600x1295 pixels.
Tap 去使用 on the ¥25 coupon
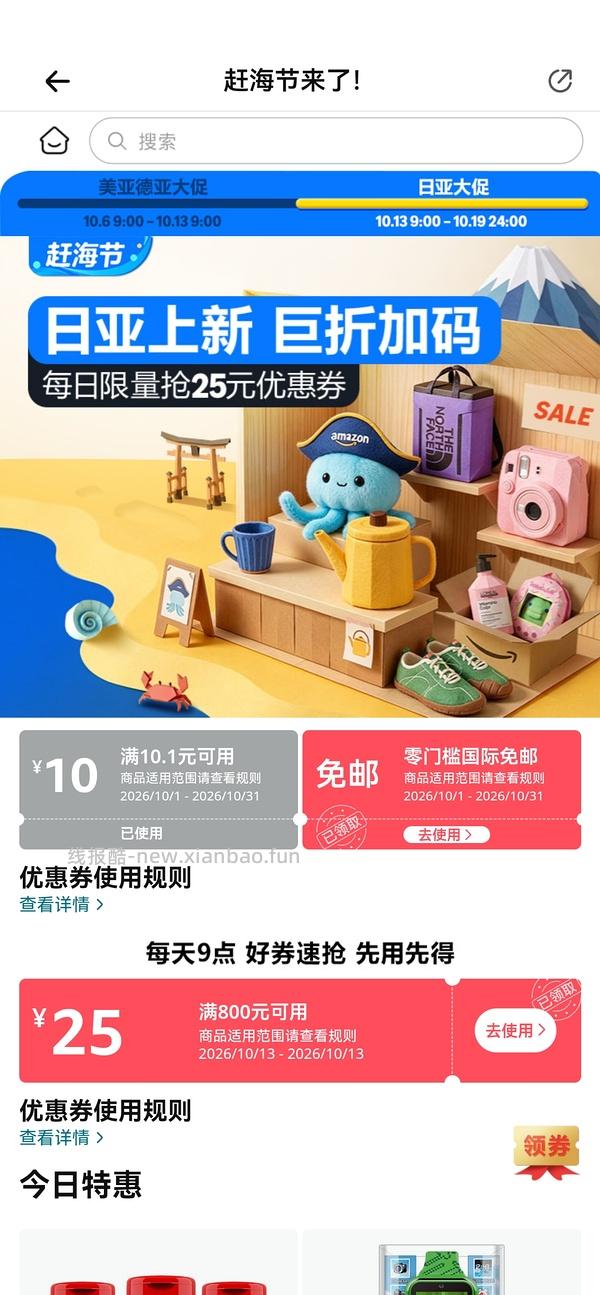pos(516,1030)
